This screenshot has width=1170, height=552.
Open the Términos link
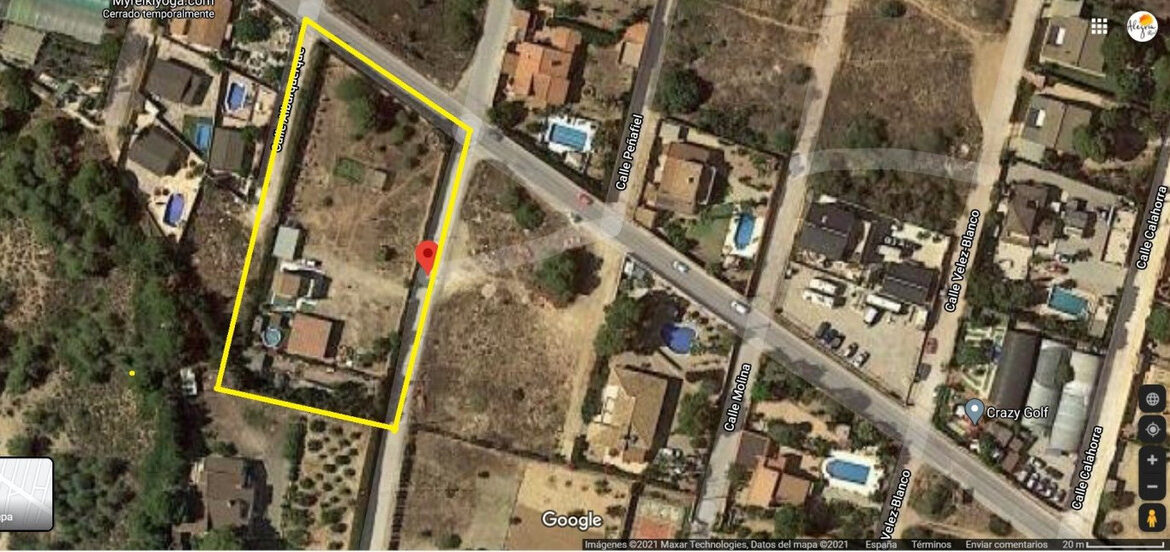932,545
